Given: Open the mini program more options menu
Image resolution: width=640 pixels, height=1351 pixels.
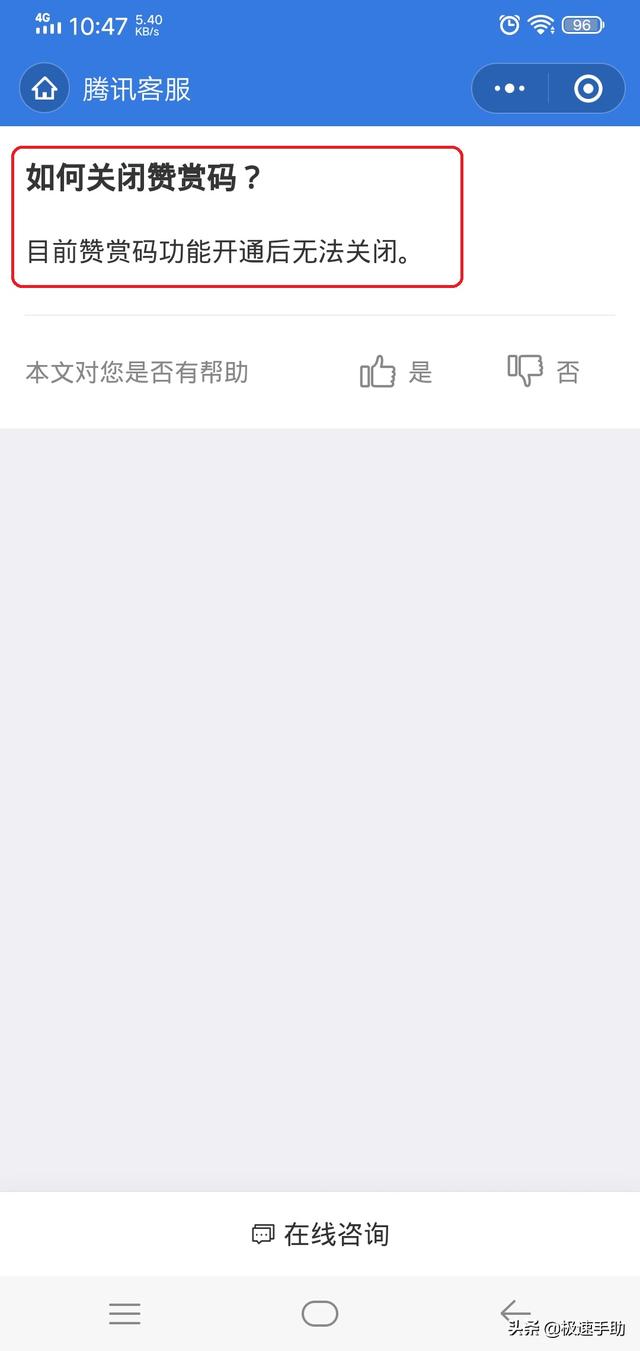Looking at the screenshot, I should [509, 89].
